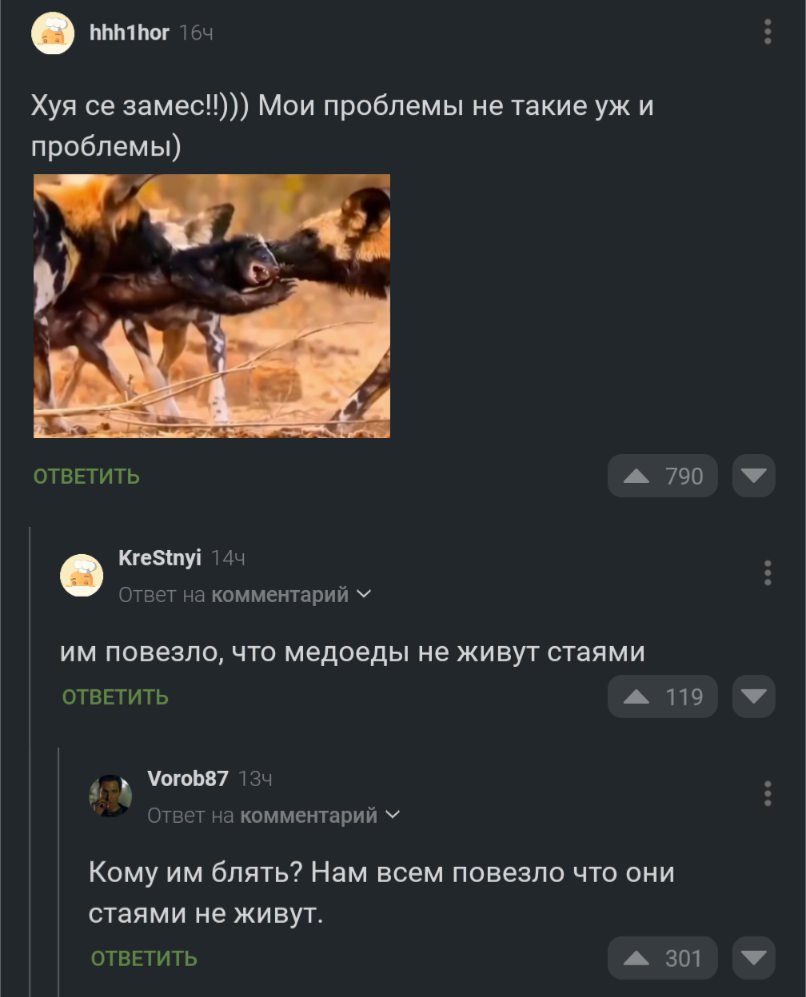
Task: Expand parent comment under Vorob87's name
Action: (x=274, y=816)
